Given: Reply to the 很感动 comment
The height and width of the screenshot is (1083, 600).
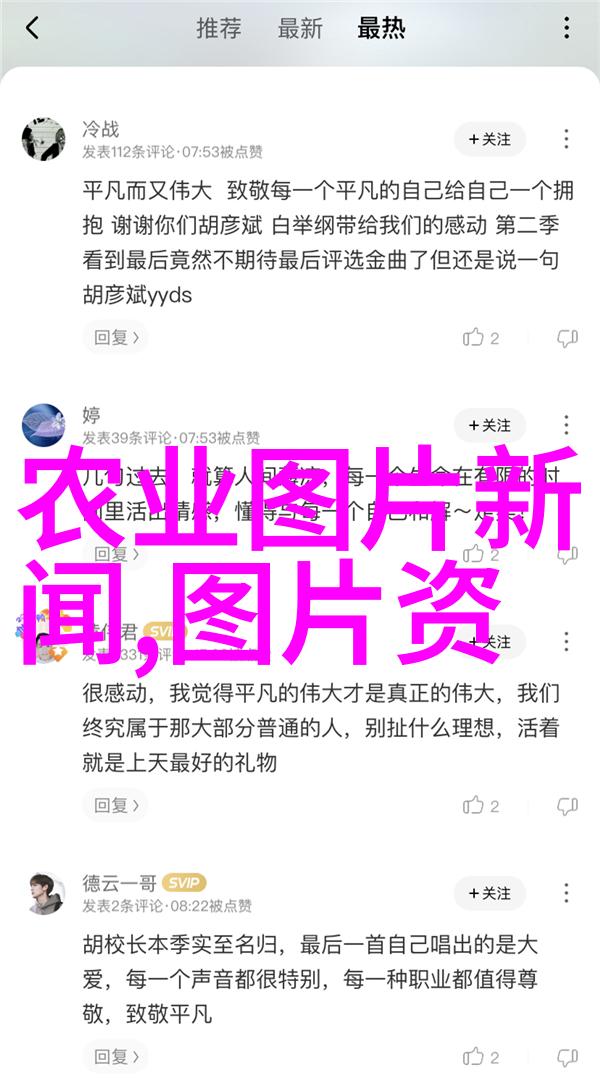Looking at the screenshot, I should (115, 805).
